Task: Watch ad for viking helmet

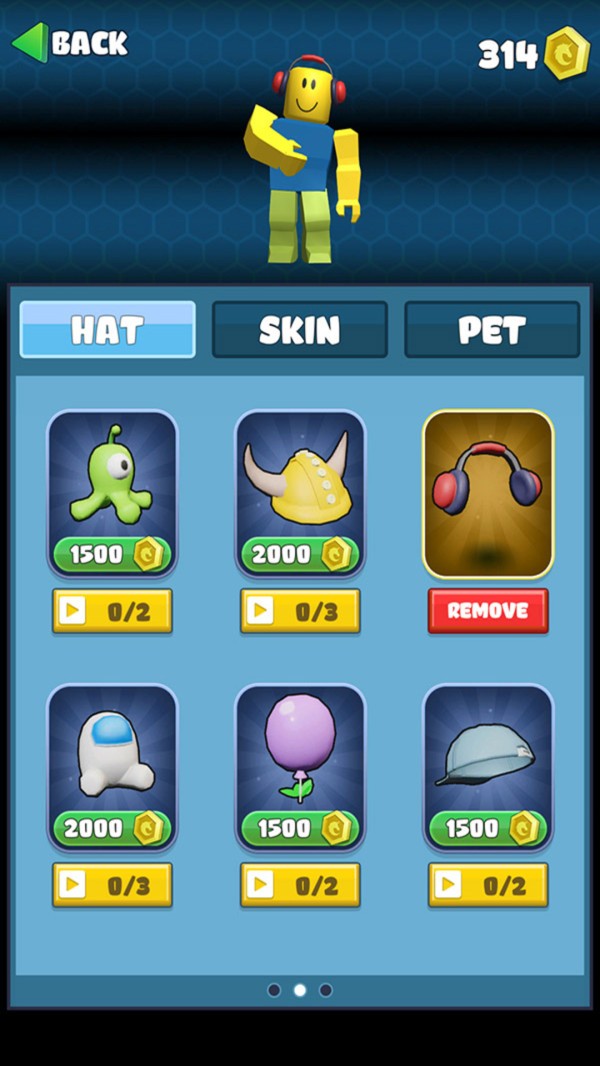Action: point(300,611)
